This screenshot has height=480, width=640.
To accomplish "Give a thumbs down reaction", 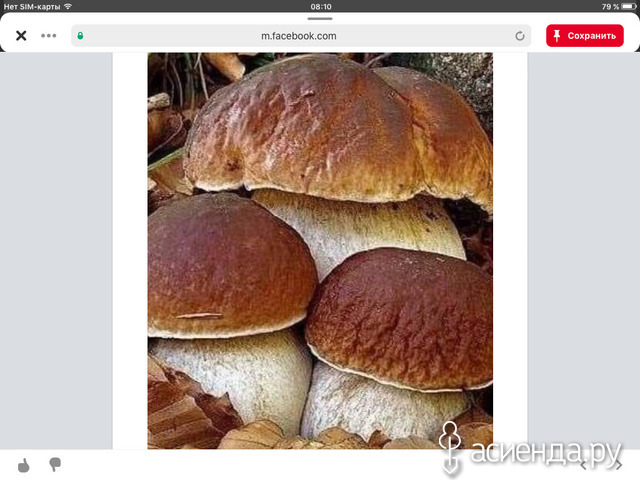I will [x=55, y=464].
